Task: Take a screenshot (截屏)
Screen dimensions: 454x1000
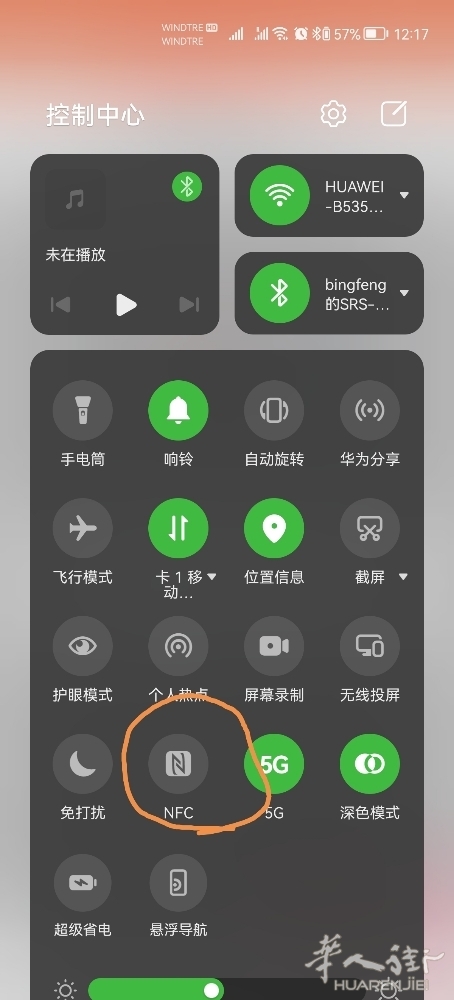Action: click(x=370, y=528)
